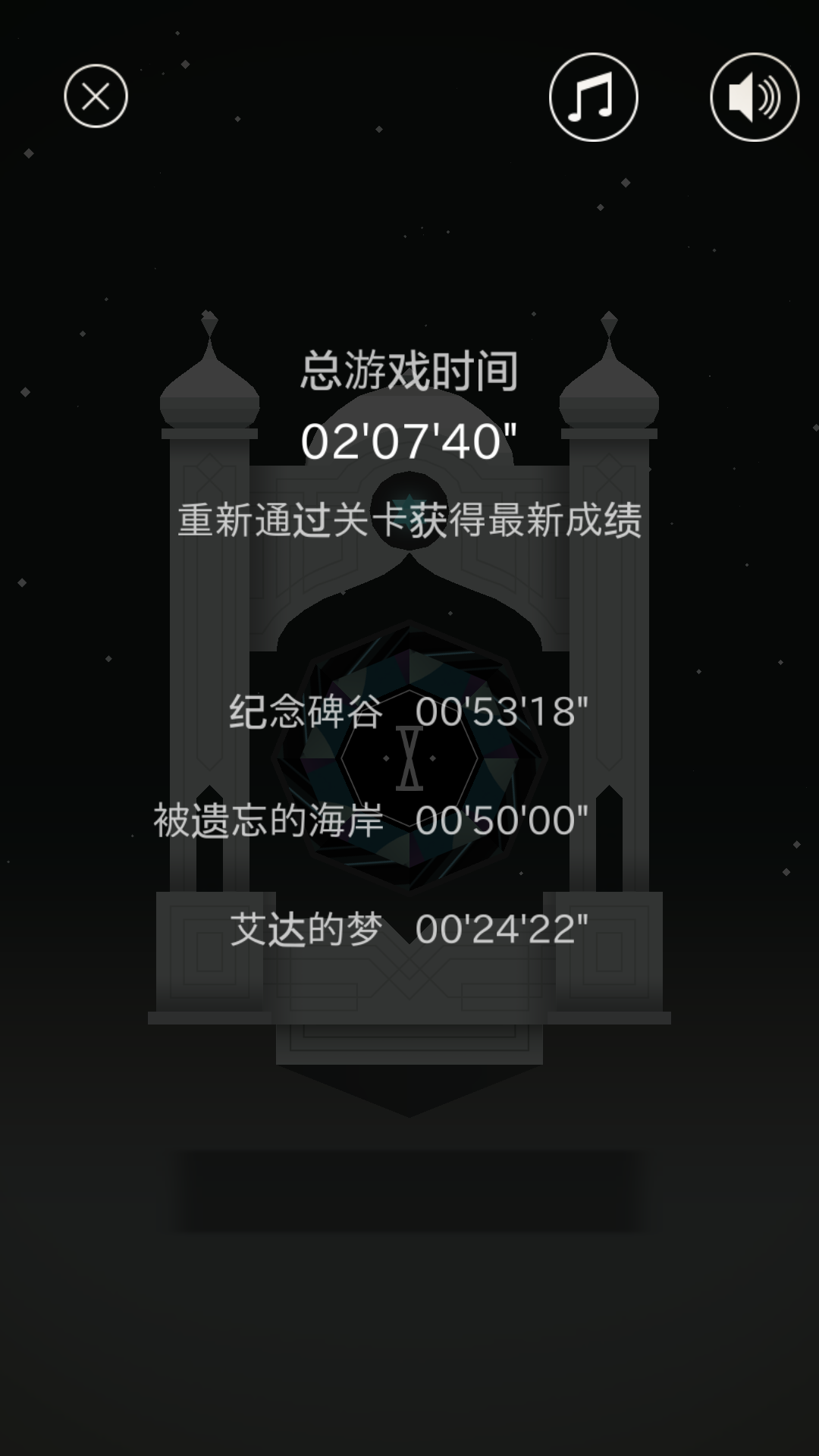Viewport: 819px width, 1456px height.
Task: Select the 艾达的梦 level entry
Action: (x=409, y=927)
